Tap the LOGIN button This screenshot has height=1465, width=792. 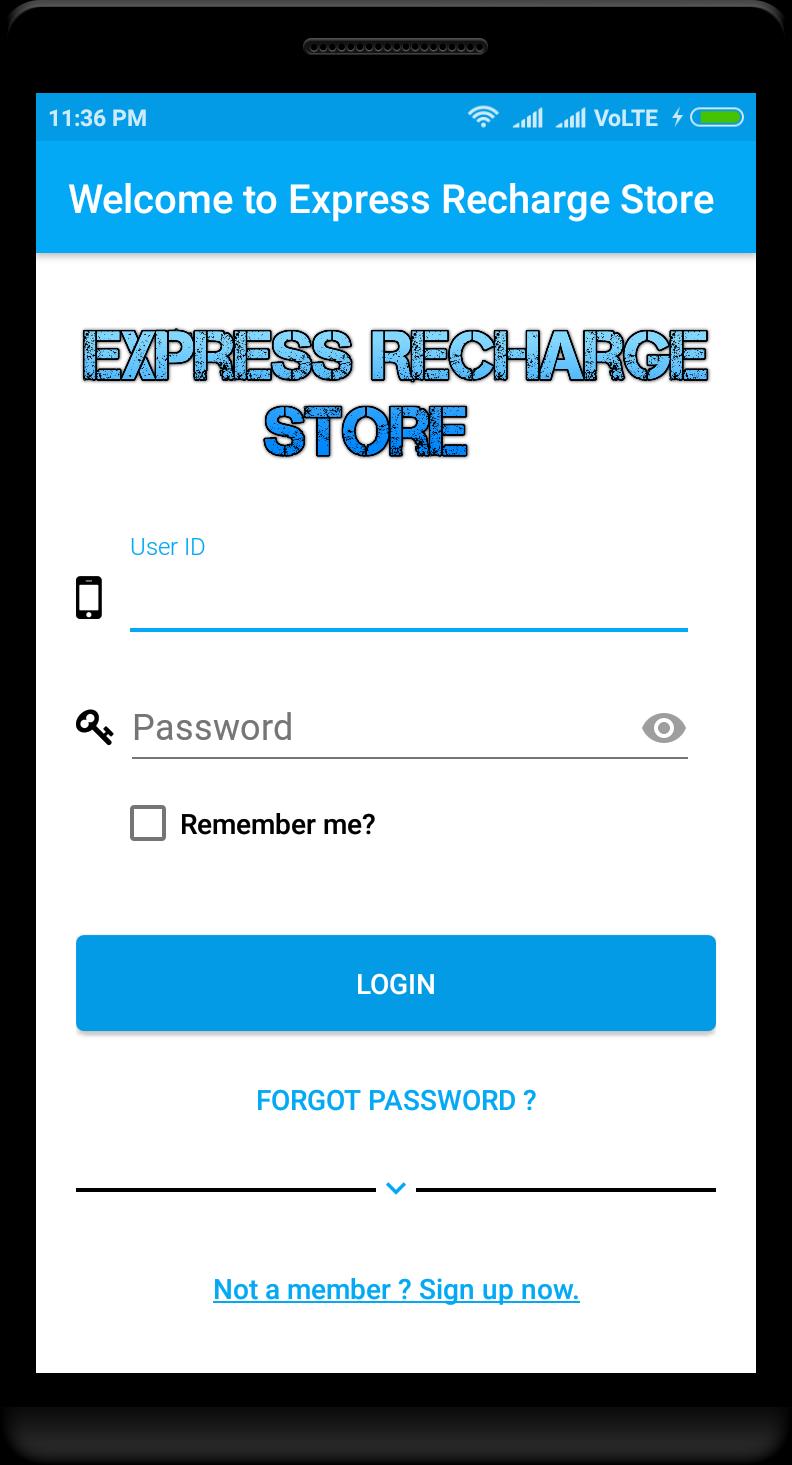pyautogui.click(x=396, y=984)
